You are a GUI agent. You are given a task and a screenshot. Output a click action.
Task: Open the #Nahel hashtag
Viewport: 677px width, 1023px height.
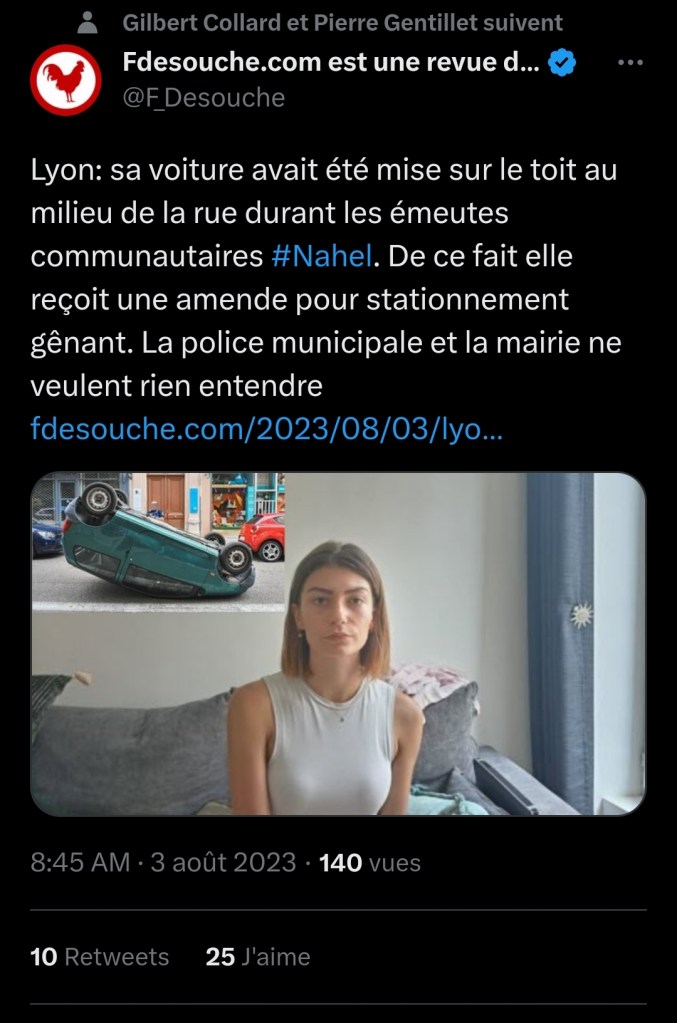(321, 256)
